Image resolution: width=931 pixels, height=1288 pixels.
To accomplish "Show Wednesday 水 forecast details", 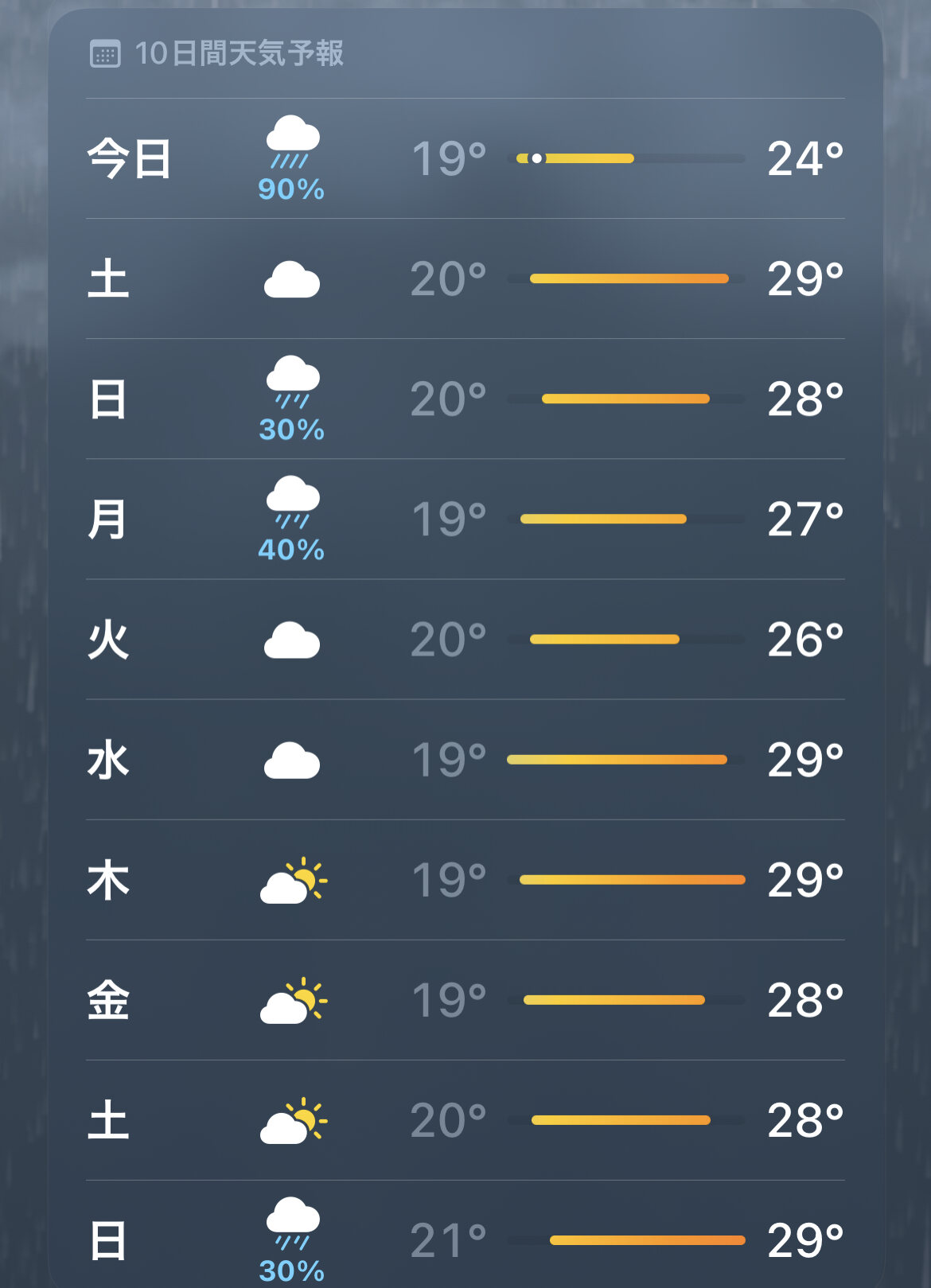I will pos(465,760).
